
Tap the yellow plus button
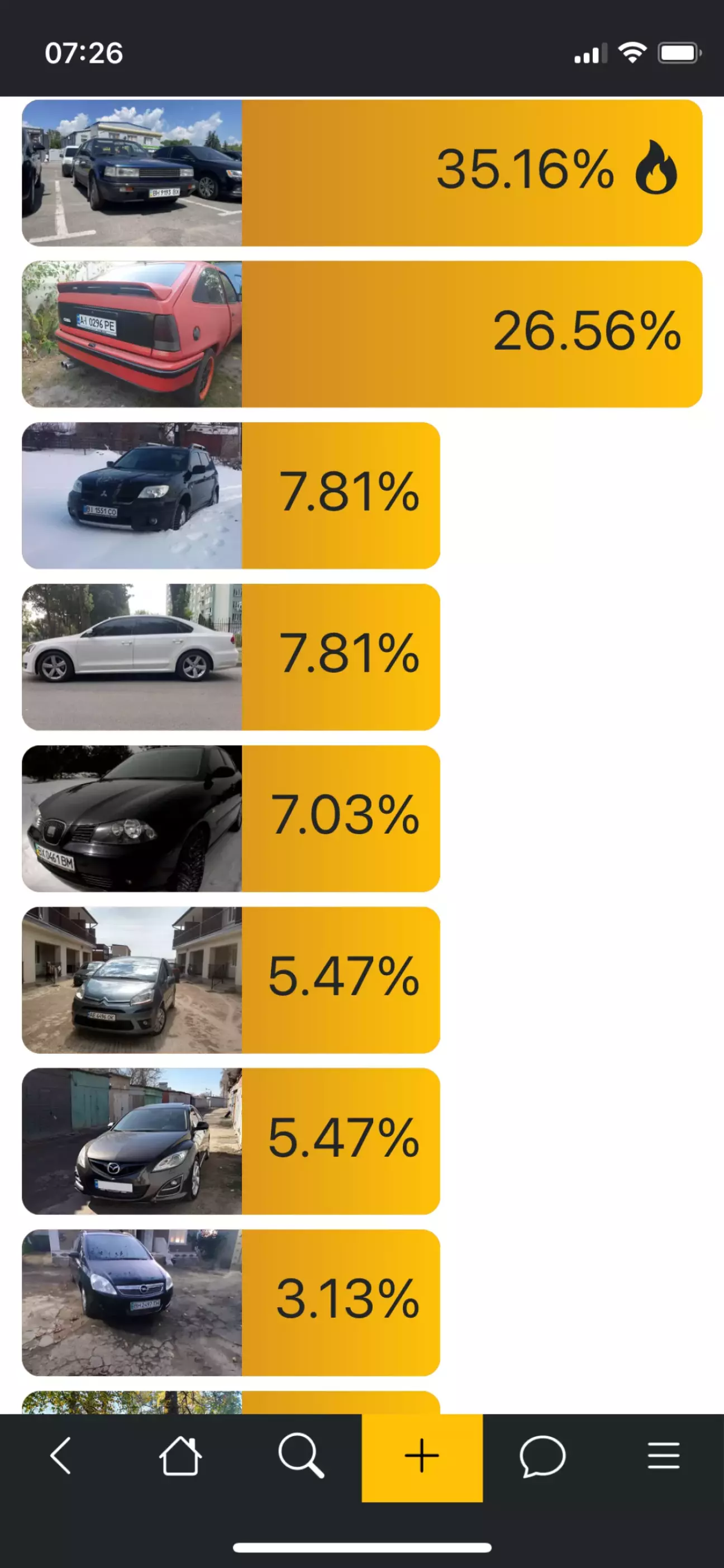pyautogui.click(x=422, y=1458)
